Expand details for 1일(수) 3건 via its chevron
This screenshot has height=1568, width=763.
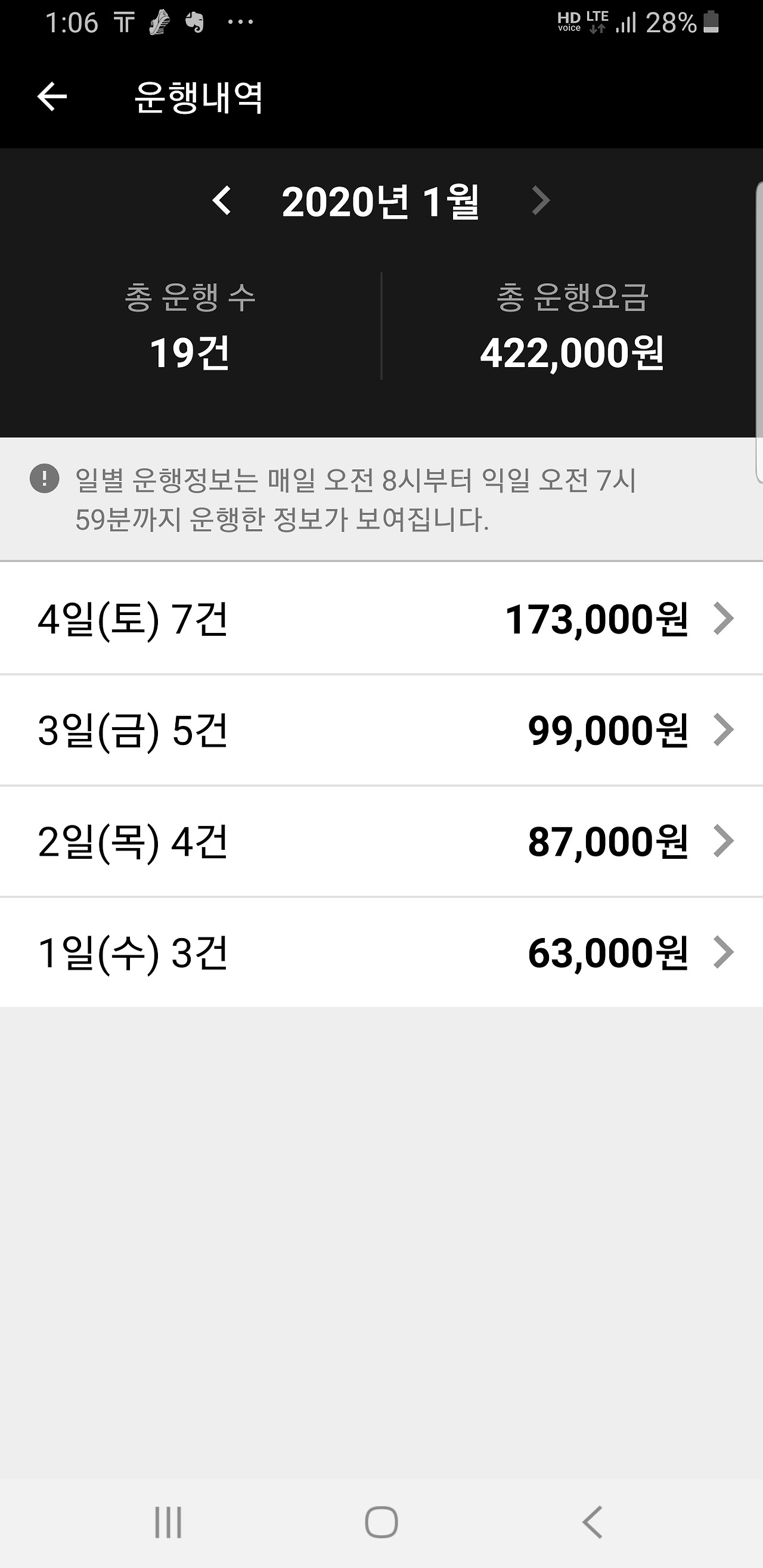(725, 952)
